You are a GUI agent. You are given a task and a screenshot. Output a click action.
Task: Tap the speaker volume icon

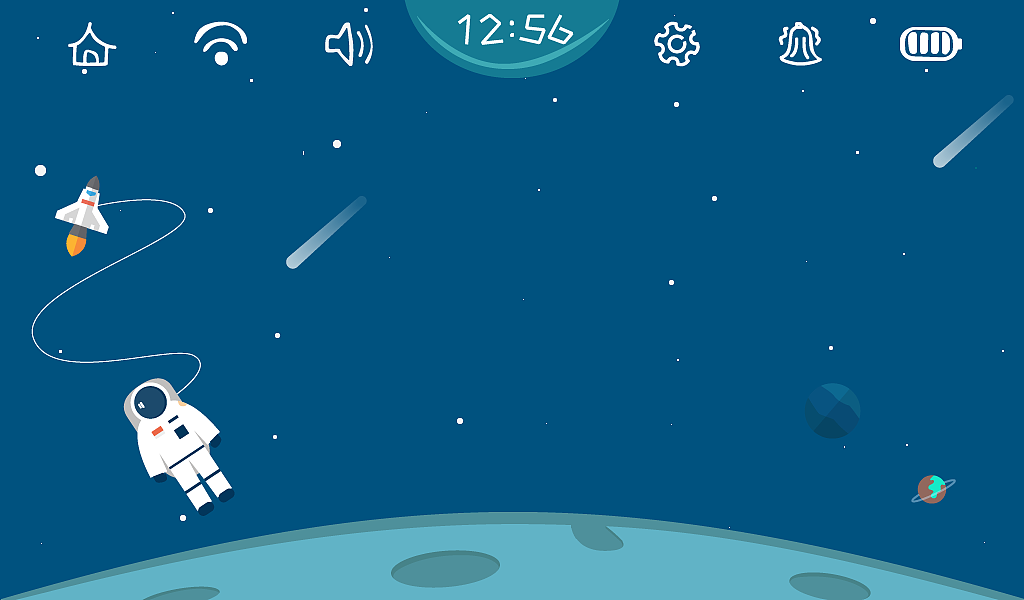tap(349, 45)
